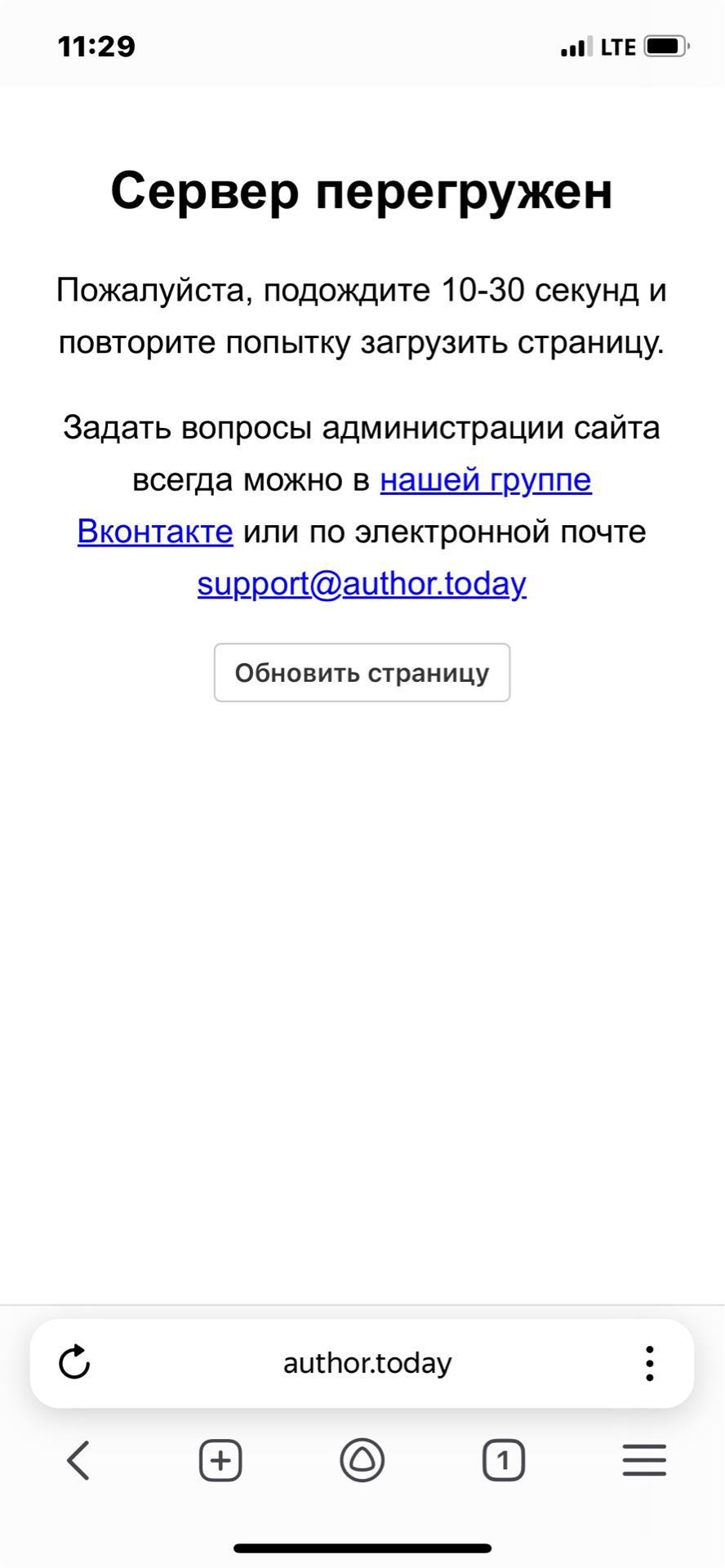Reload the page using the address bar icon

pyautogui.click(x=75, y=1362)
